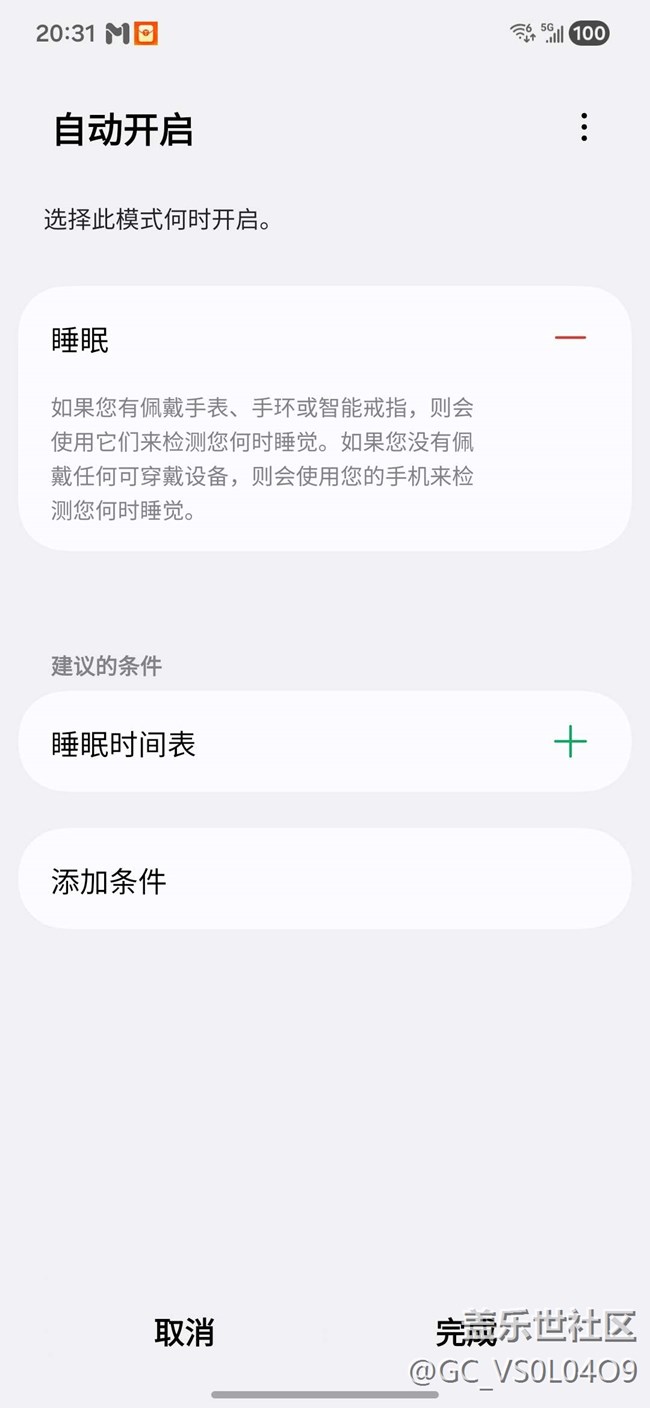Image resolution: width=650 pixels, height=1408 pixels.
Task: Tap 取消 to cancel the changes
Action: point(184,1332)
